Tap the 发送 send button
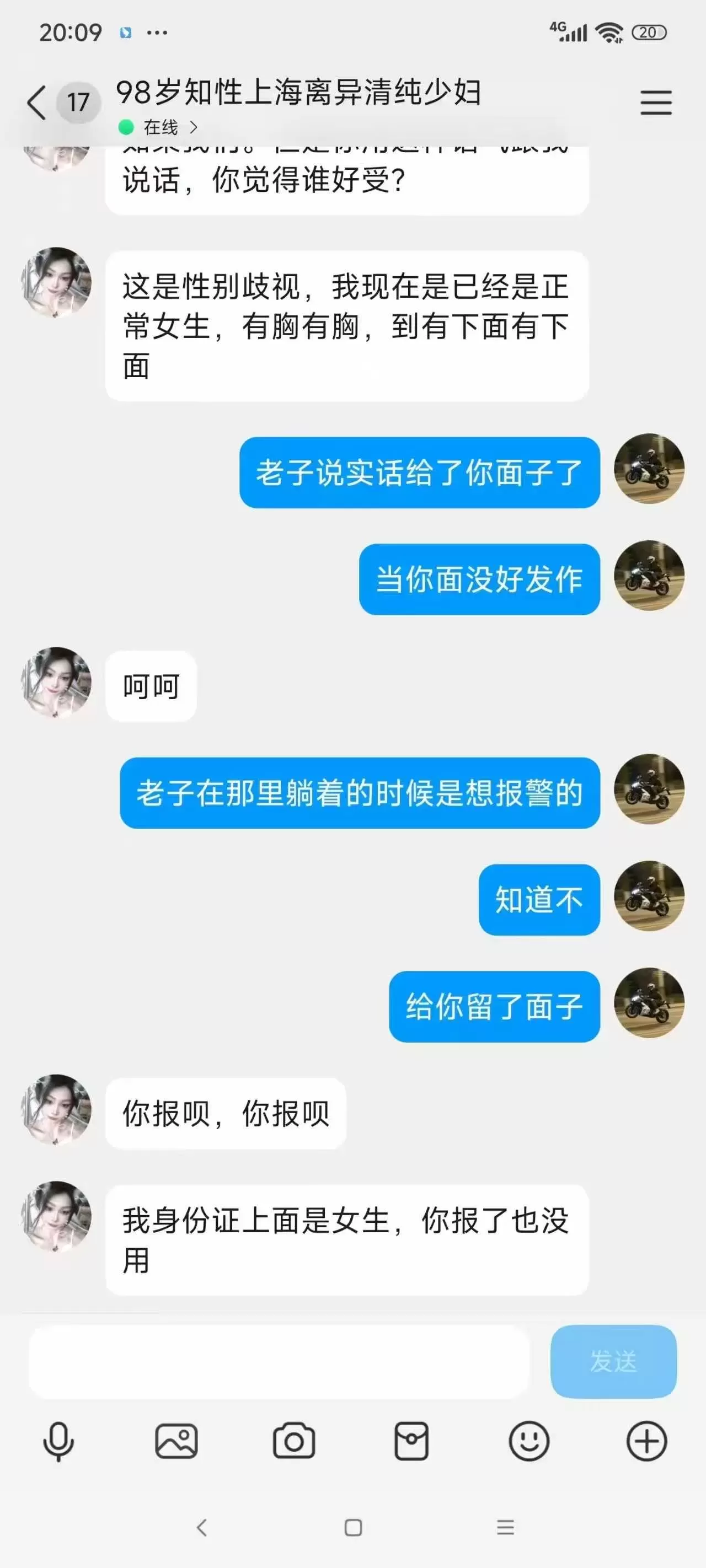 click(x=613, y=1361)
